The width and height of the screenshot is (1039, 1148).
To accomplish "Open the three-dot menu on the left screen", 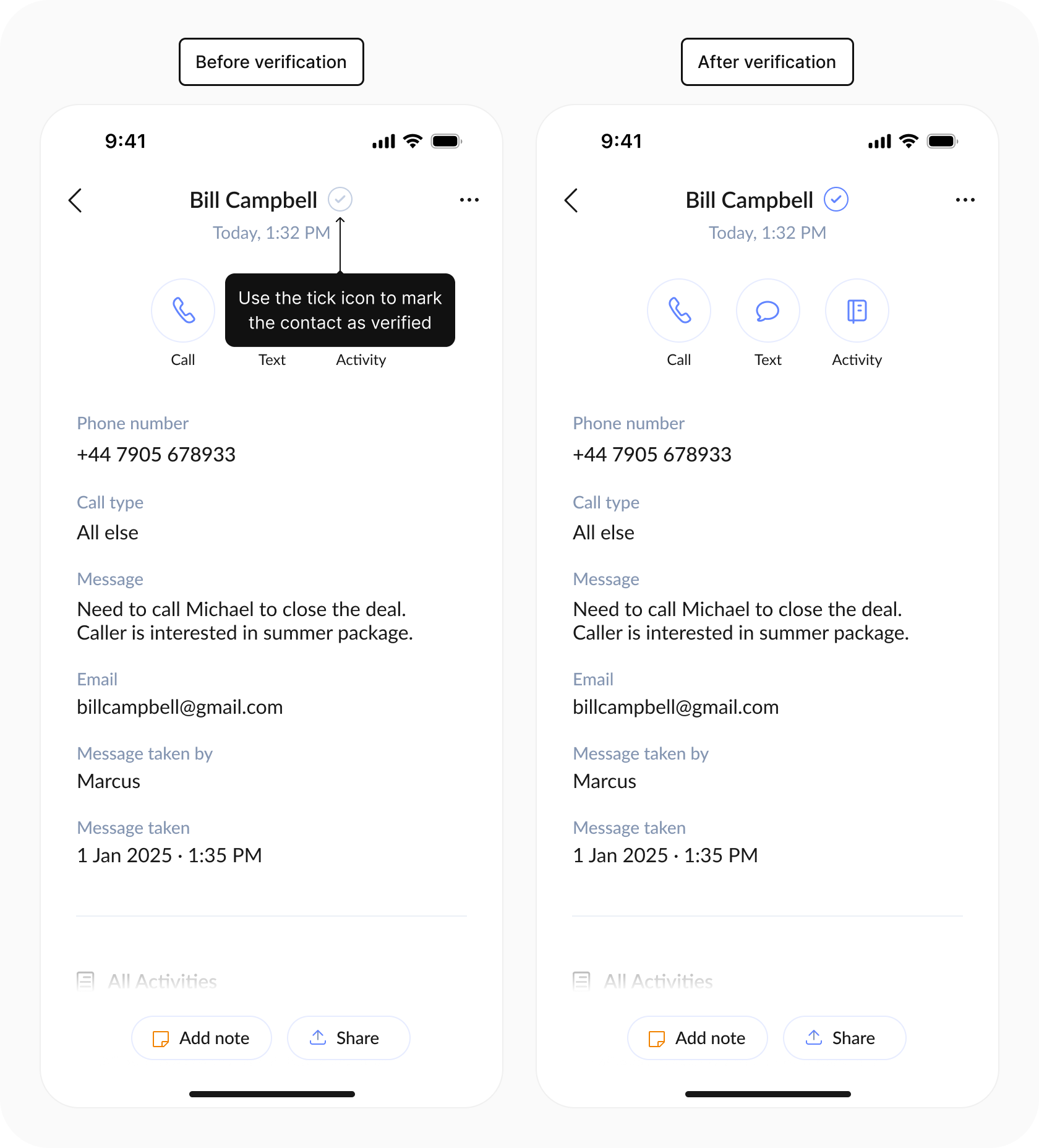I will 469,199.
